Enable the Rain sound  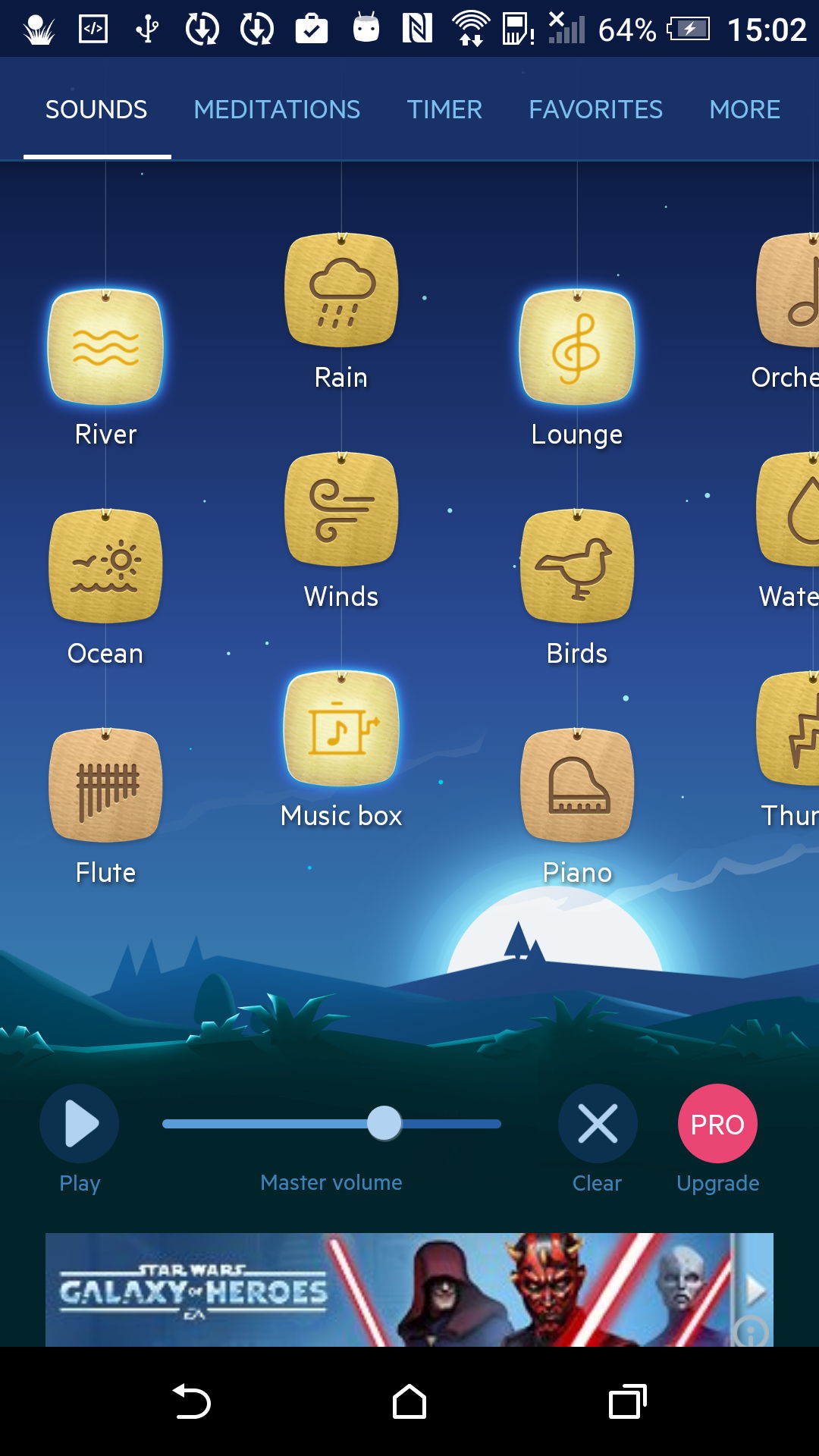[341, 290]
